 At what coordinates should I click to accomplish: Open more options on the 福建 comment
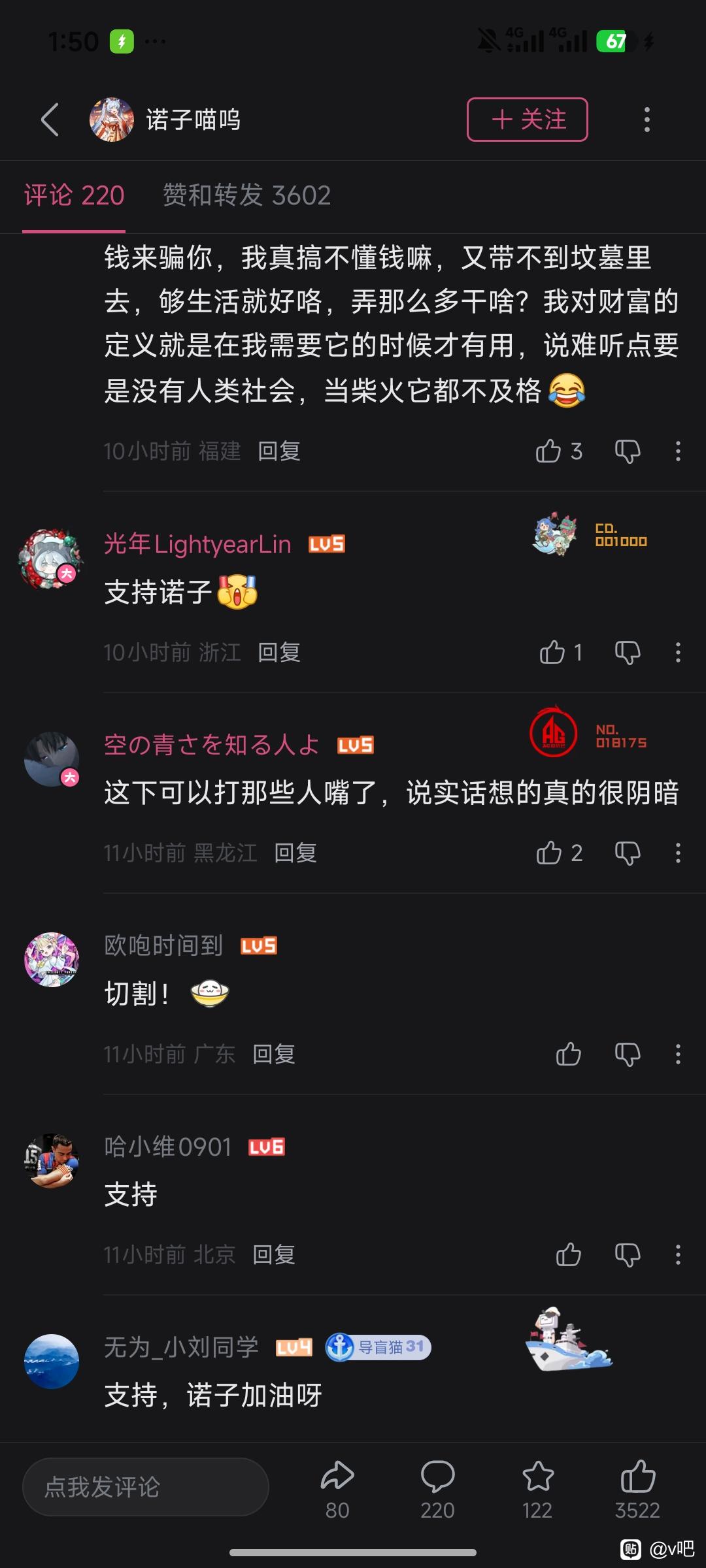(x=678, y=451)
